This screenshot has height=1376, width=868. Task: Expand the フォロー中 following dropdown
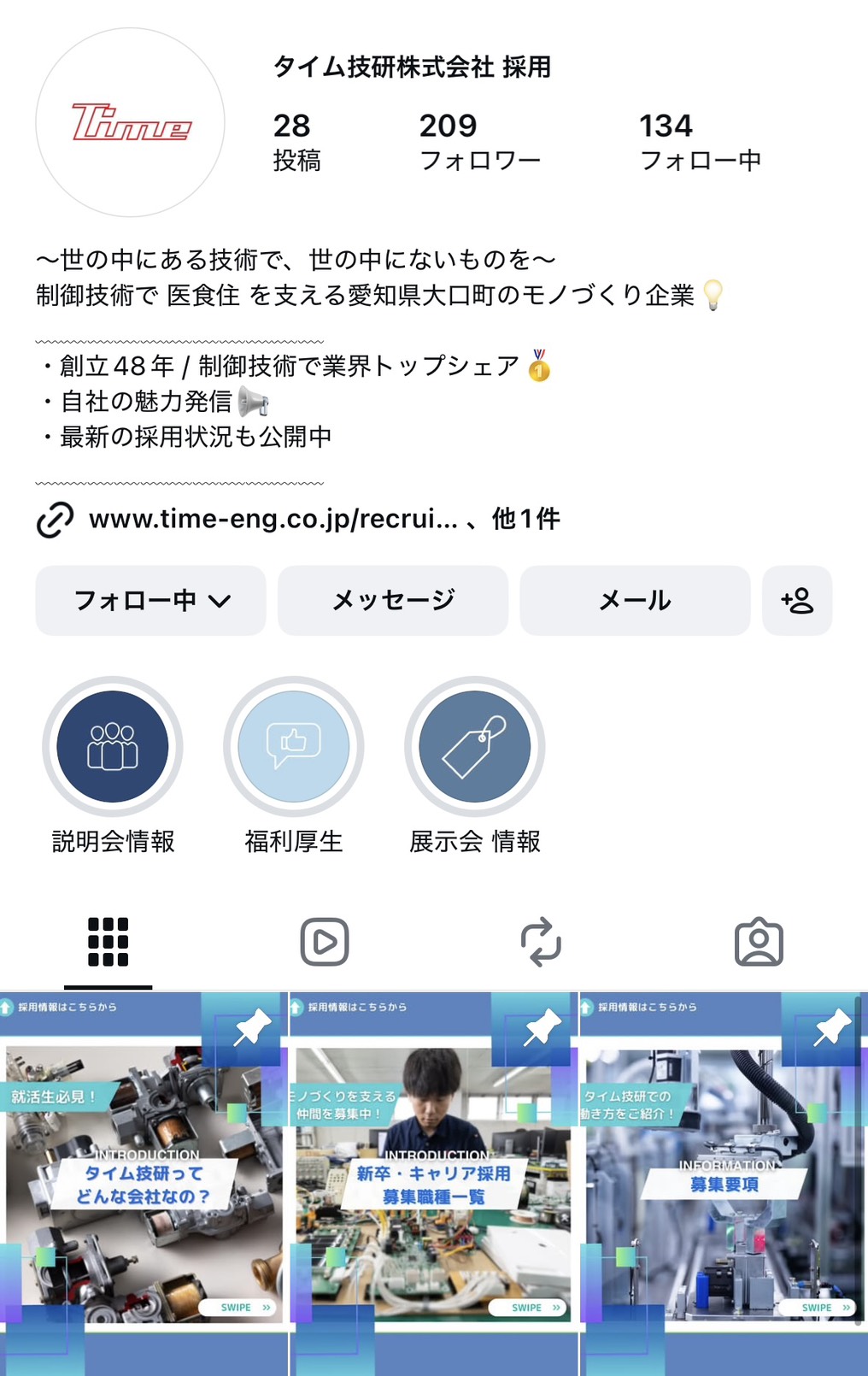click(151, 600)
